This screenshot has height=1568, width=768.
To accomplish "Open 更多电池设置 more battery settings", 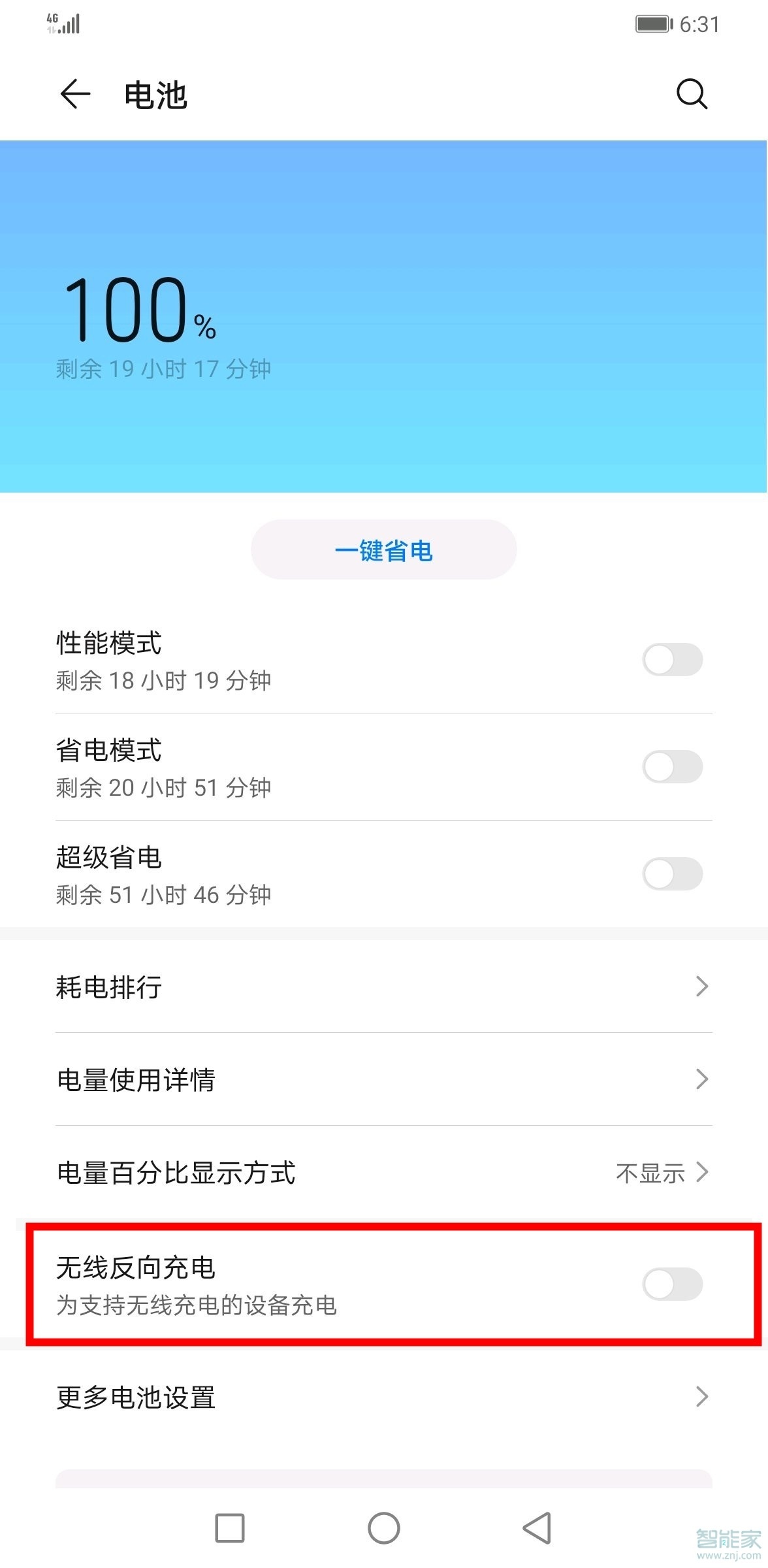I will [x=384, y=1397].
